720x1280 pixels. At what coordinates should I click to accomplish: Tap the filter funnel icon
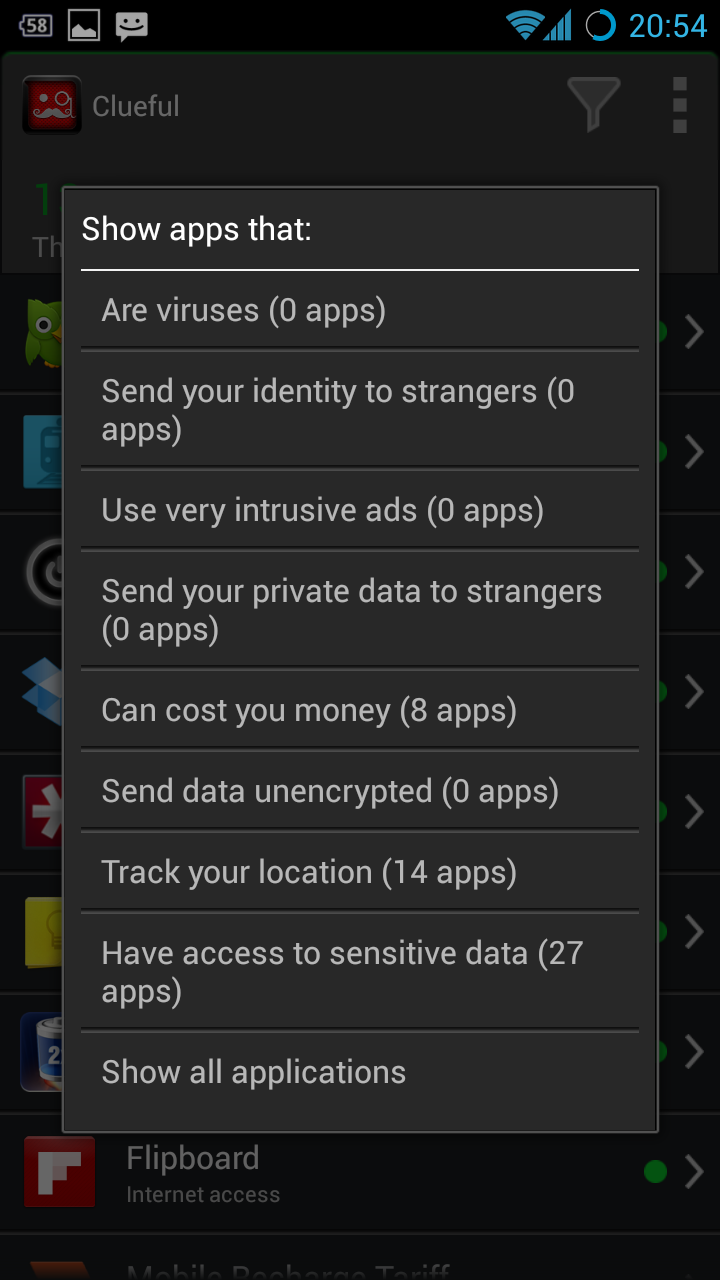(594, 104)
